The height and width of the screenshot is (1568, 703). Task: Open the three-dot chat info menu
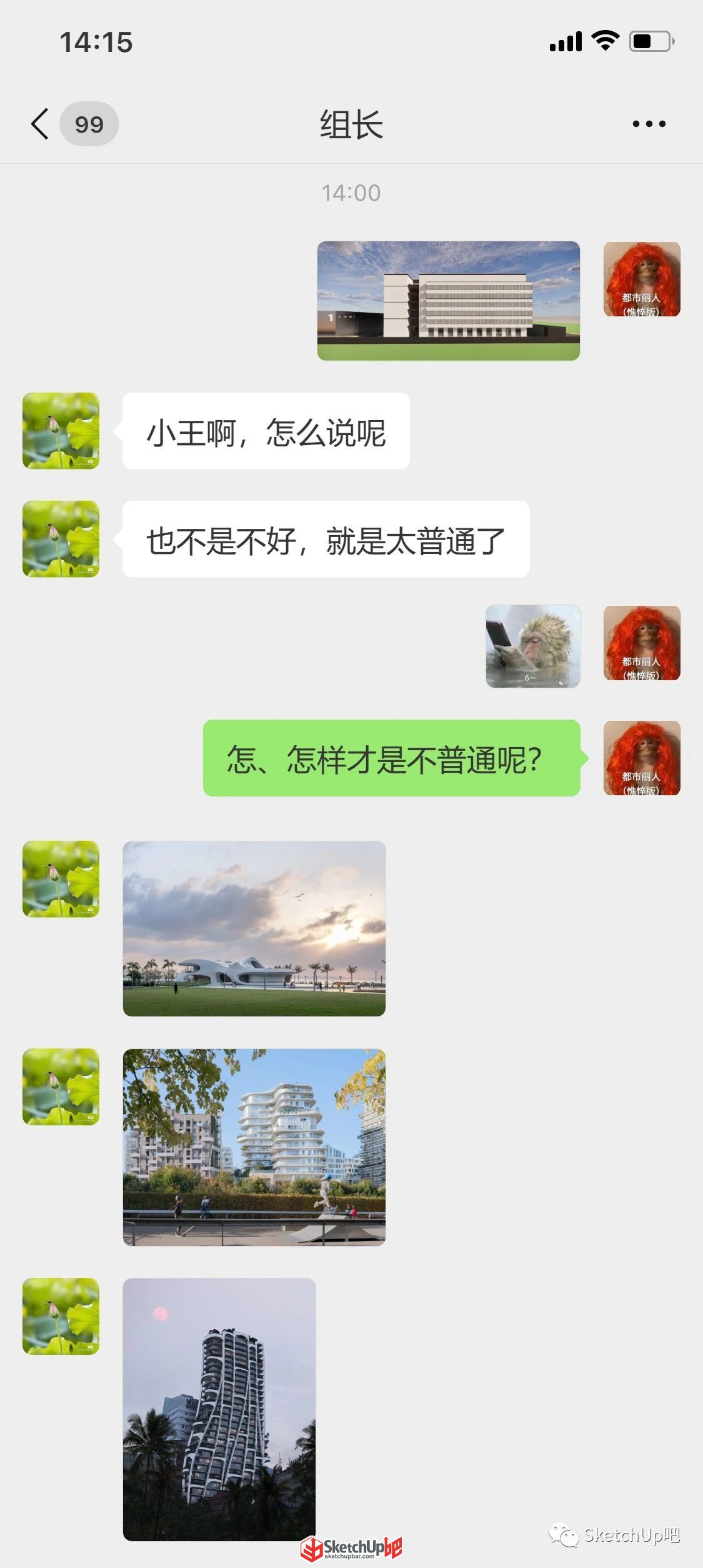click(649, 124)
